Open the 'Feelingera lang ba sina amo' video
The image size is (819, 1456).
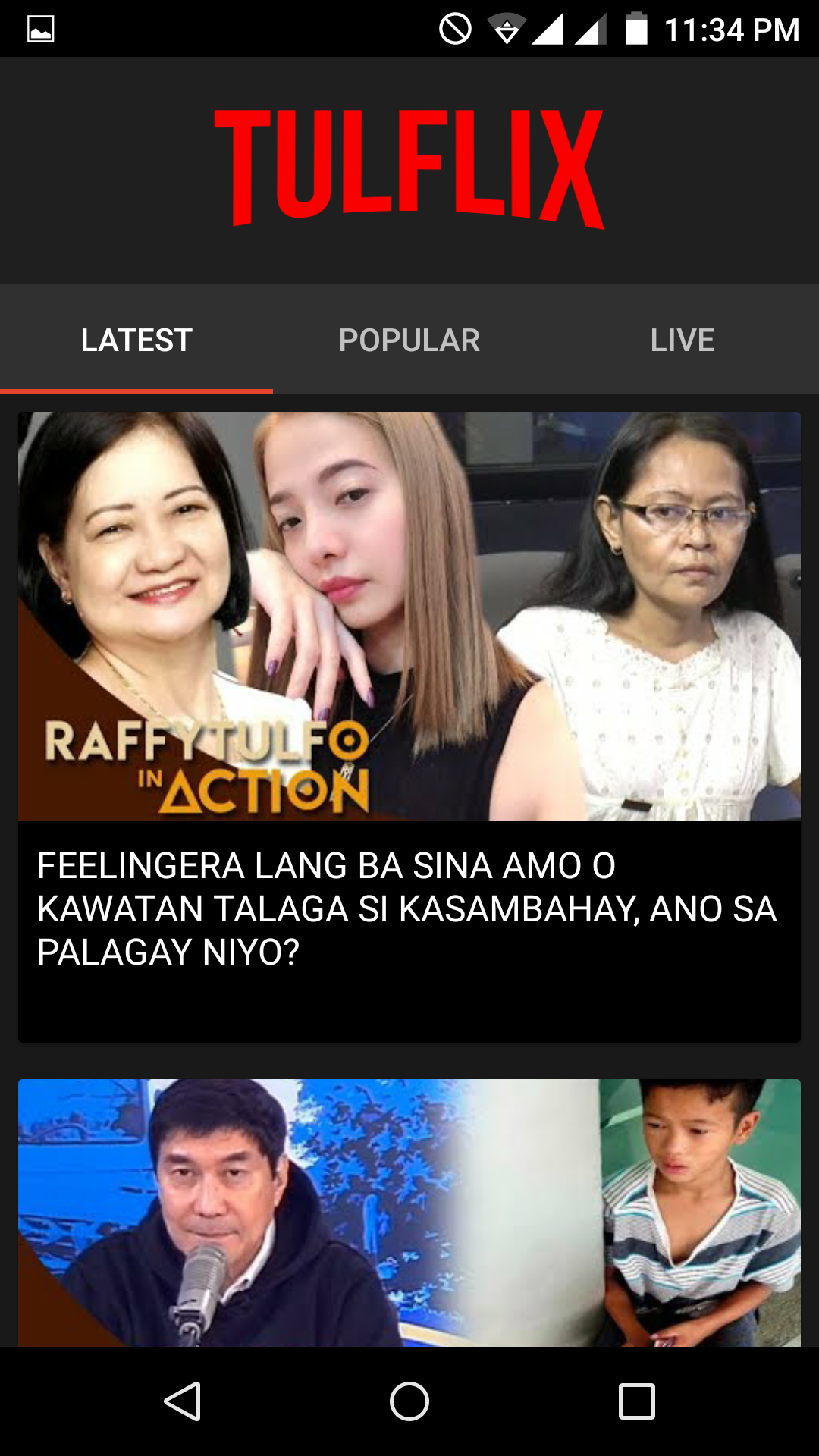pyautogui.click(x=409, y=726)
